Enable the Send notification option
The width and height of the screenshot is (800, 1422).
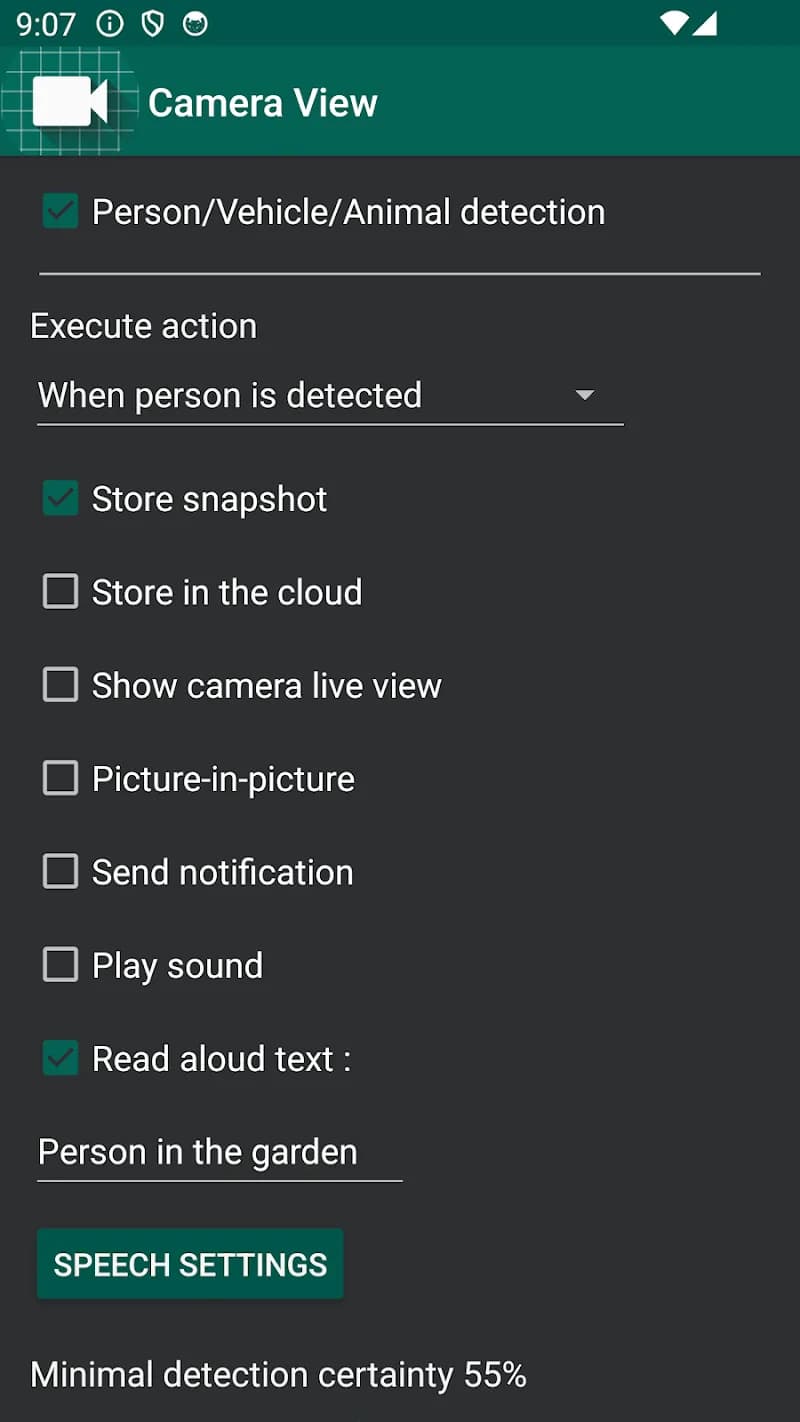60,871
